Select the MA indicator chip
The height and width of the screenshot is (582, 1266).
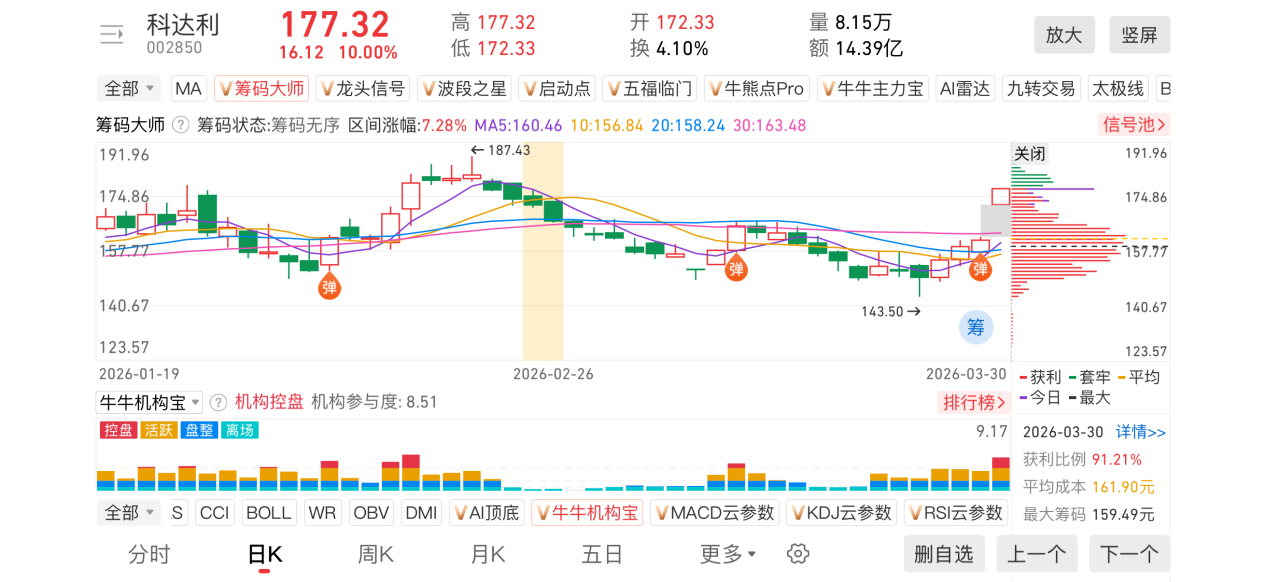[x=188, y=89]
